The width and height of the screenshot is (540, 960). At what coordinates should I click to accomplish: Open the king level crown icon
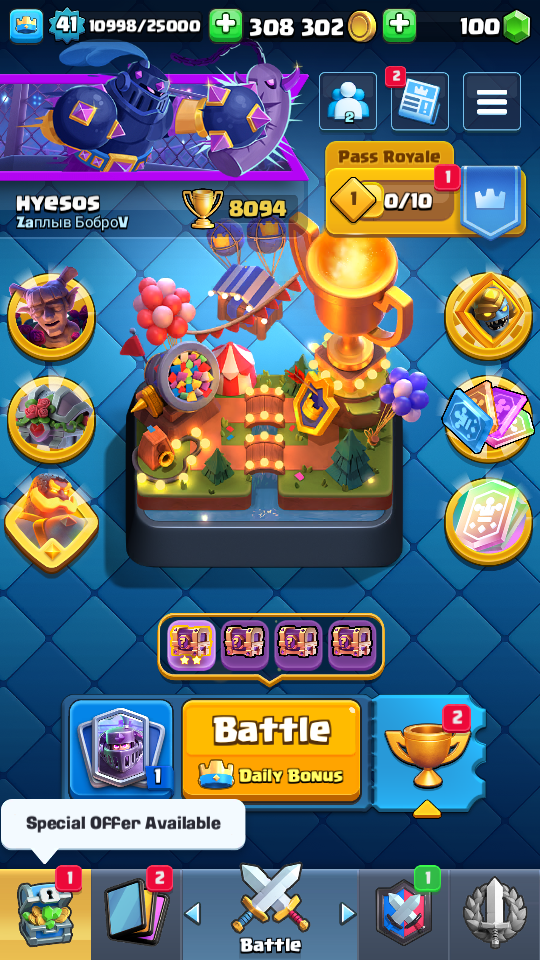click(x=26, y=26)
